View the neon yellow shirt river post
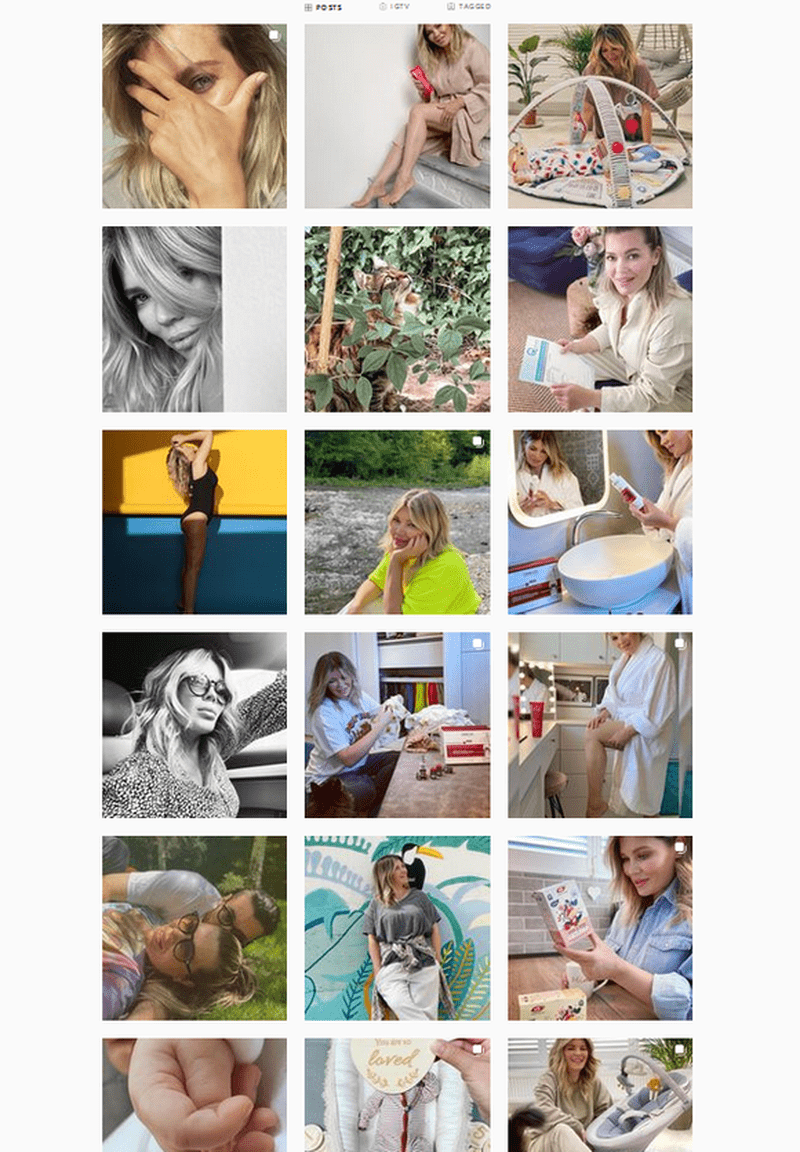 397,522
